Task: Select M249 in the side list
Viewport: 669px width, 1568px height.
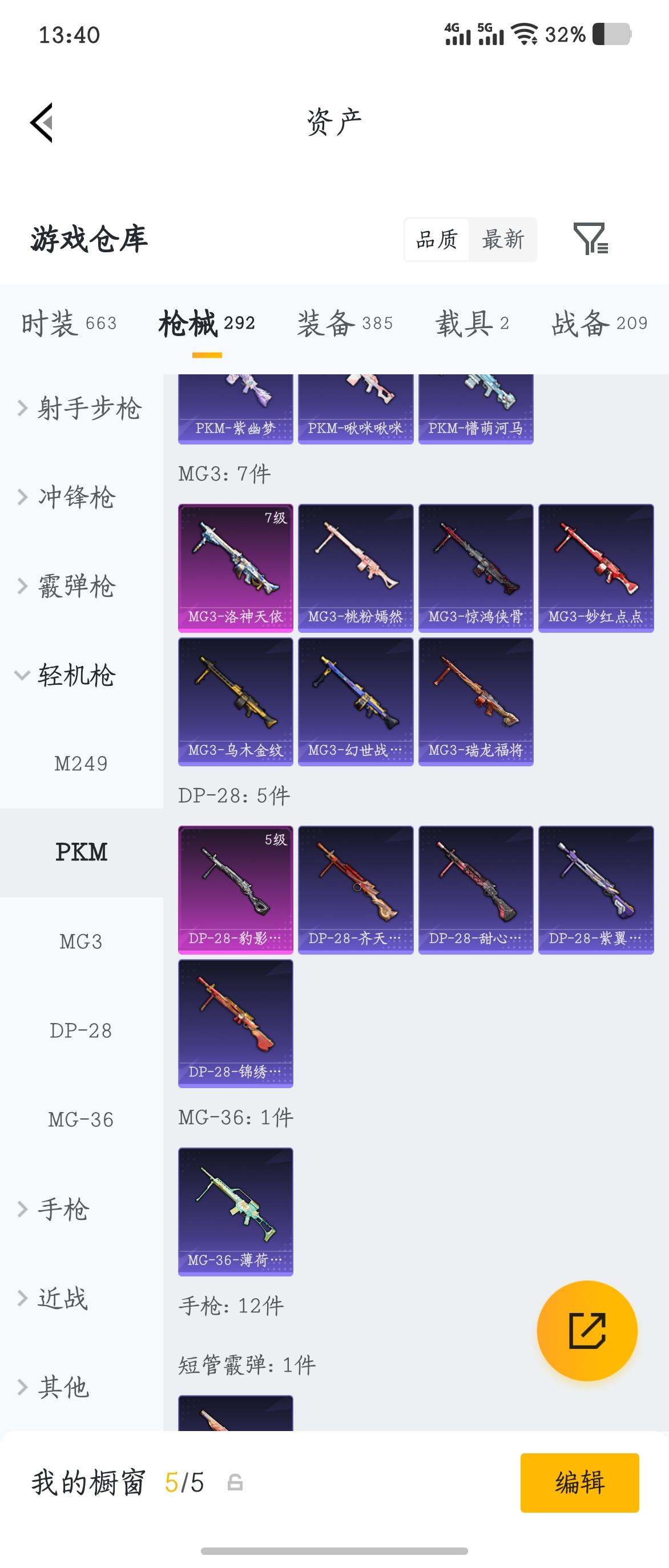Action: 81,763
